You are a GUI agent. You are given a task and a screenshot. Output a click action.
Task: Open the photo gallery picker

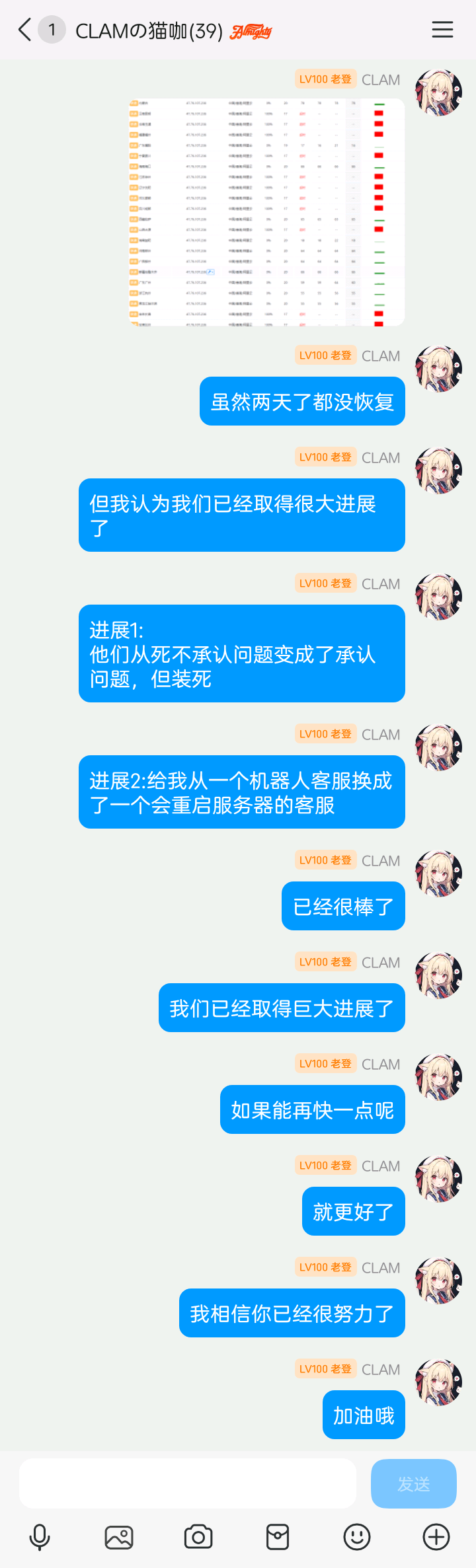[119, 1537]
